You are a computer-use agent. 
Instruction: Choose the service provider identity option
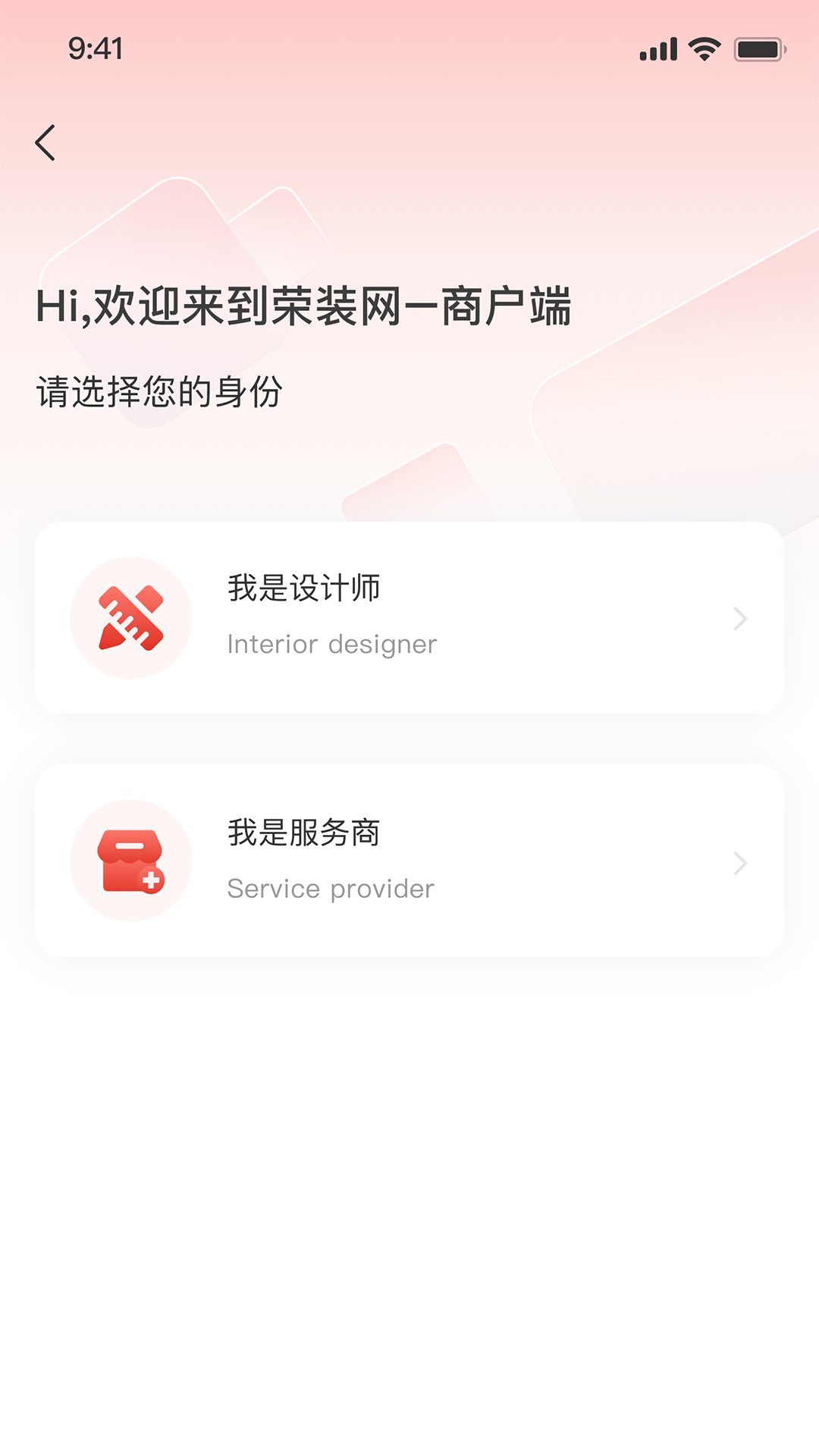[x=409, y=862]
